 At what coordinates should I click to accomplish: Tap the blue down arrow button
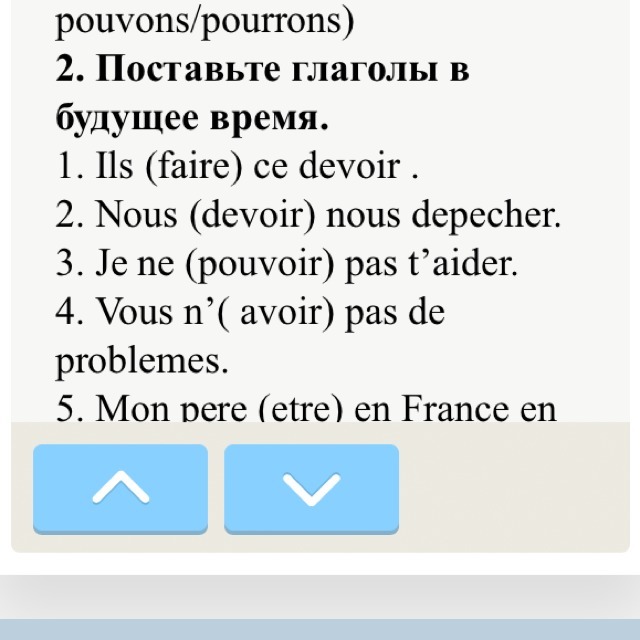point(311,488)
